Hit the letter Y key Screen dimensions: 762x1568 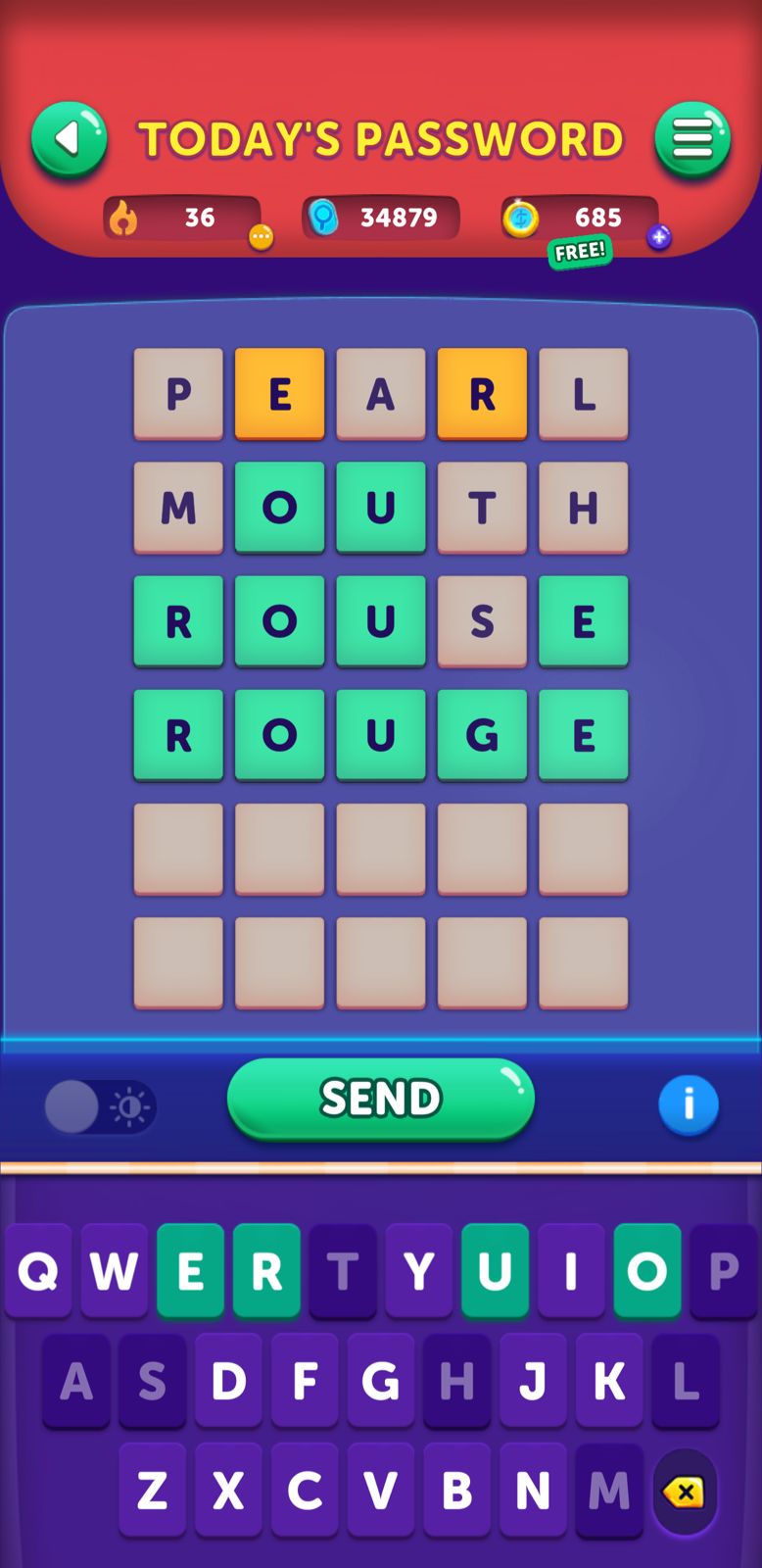click(419, 1271)
